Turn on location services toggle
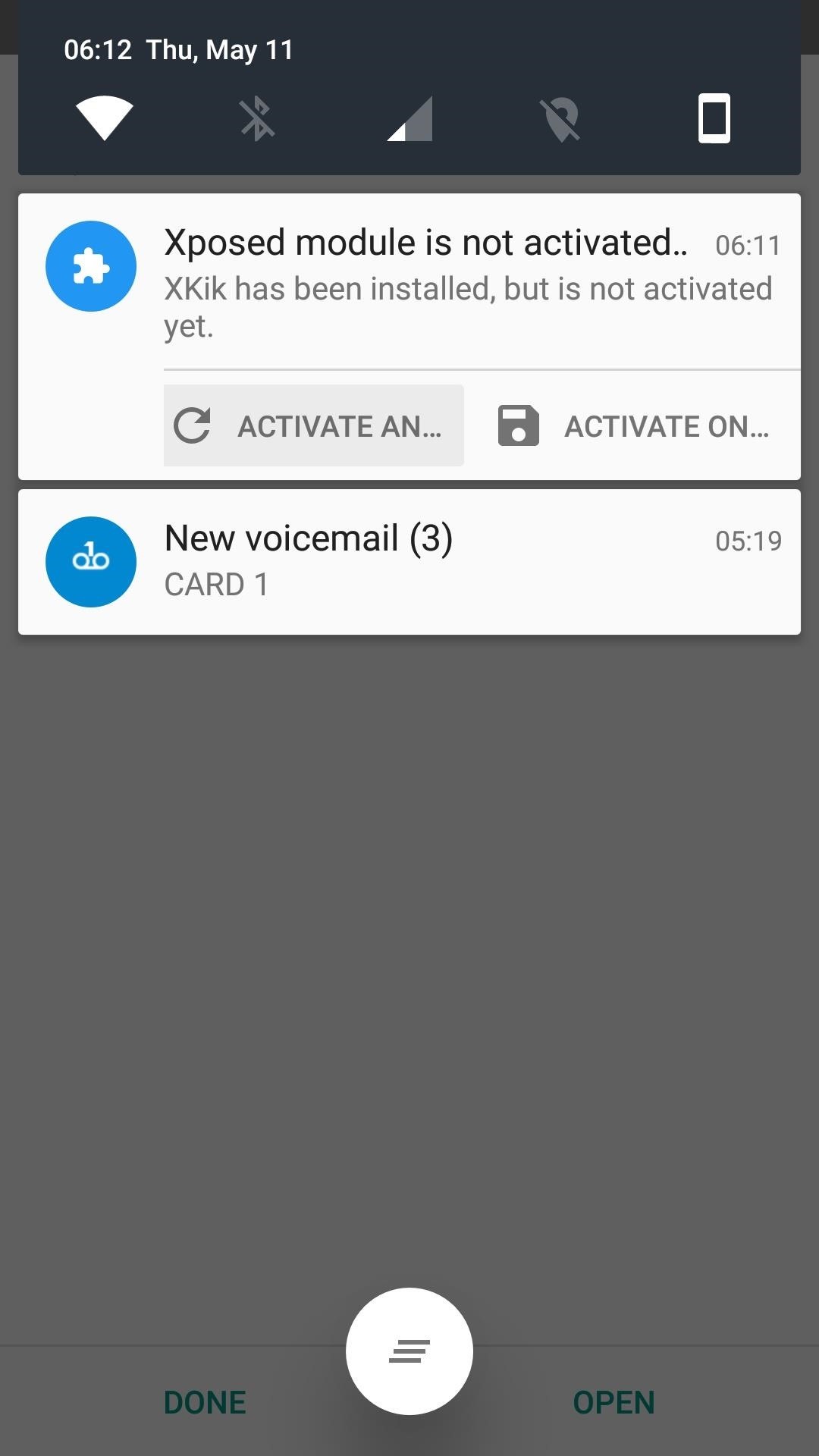The image size is (819, 1456). [560, 119]
